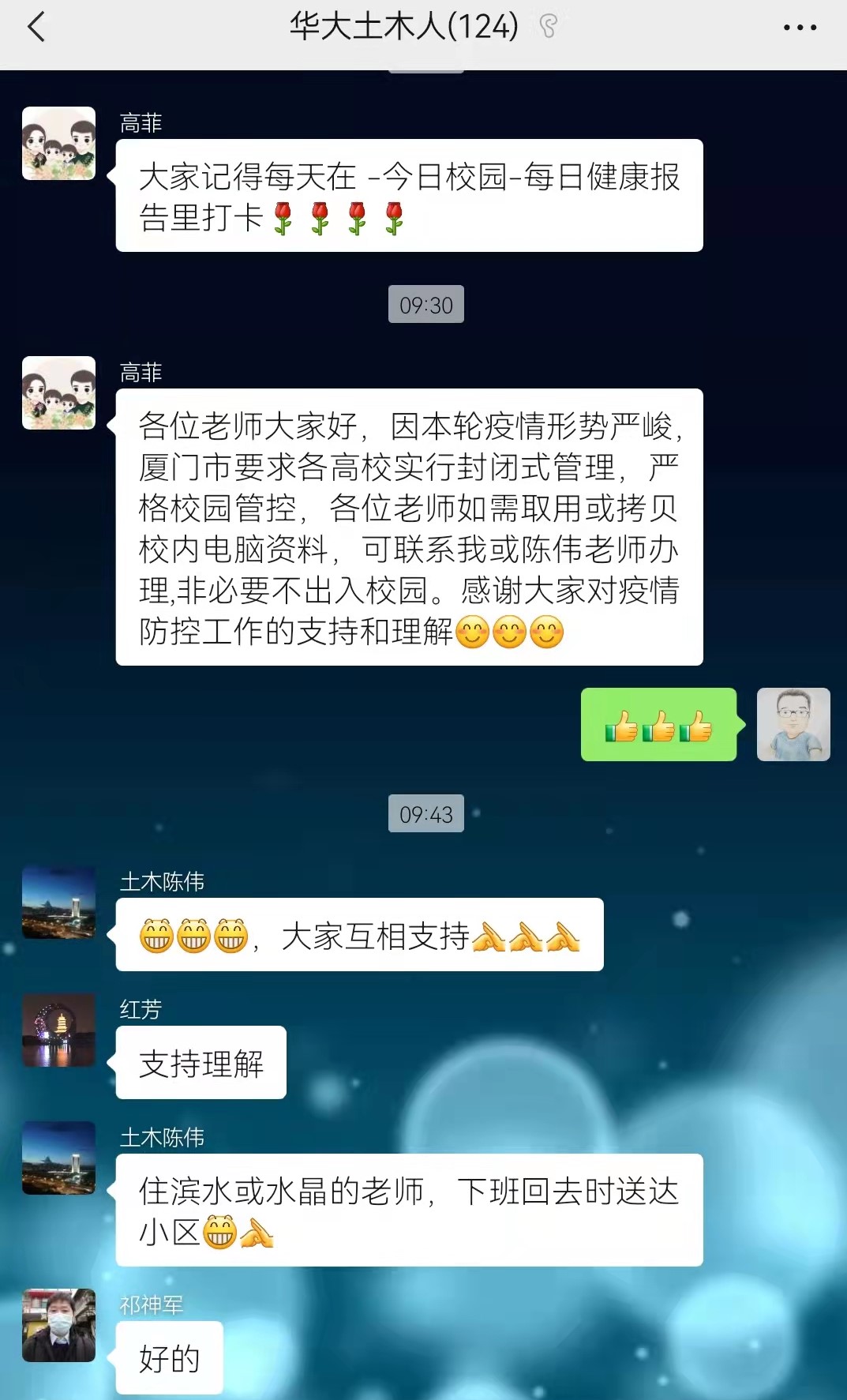Tap 高菲's avatar beside the 今日校园 reminder
The width and height of the screenshot is (847, 1400).
(58, 143)
